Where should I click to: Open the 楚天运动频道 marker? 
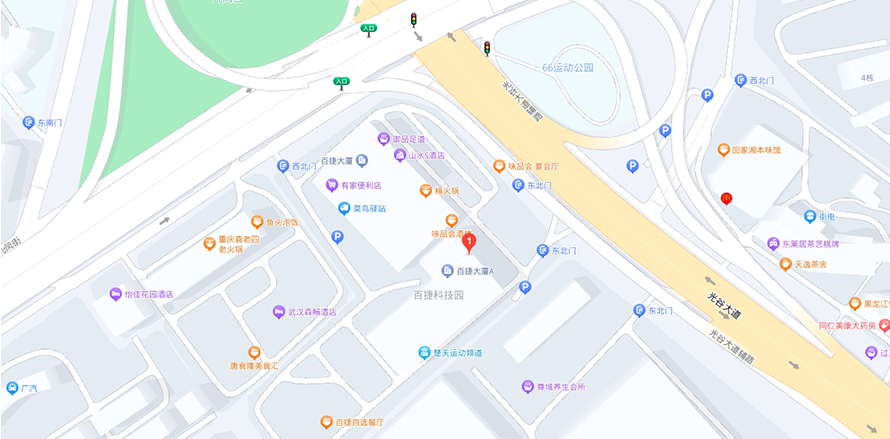point(425,352)
